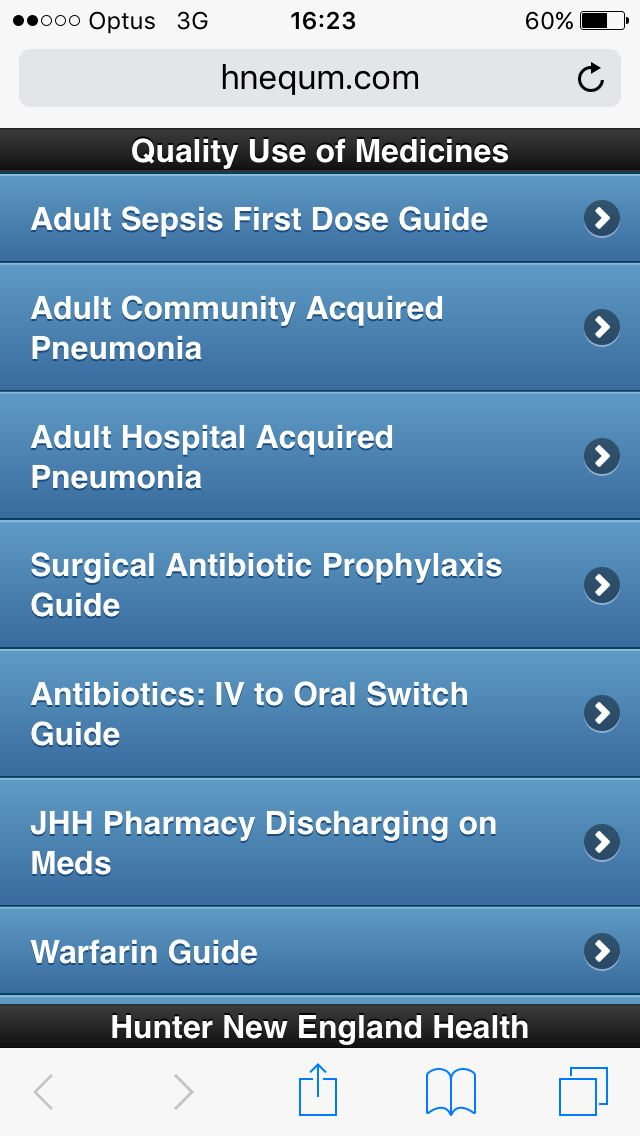Reload the page with the refresh icon
Viewport: 640px width, 1136px height.
(x=591, y=78)
